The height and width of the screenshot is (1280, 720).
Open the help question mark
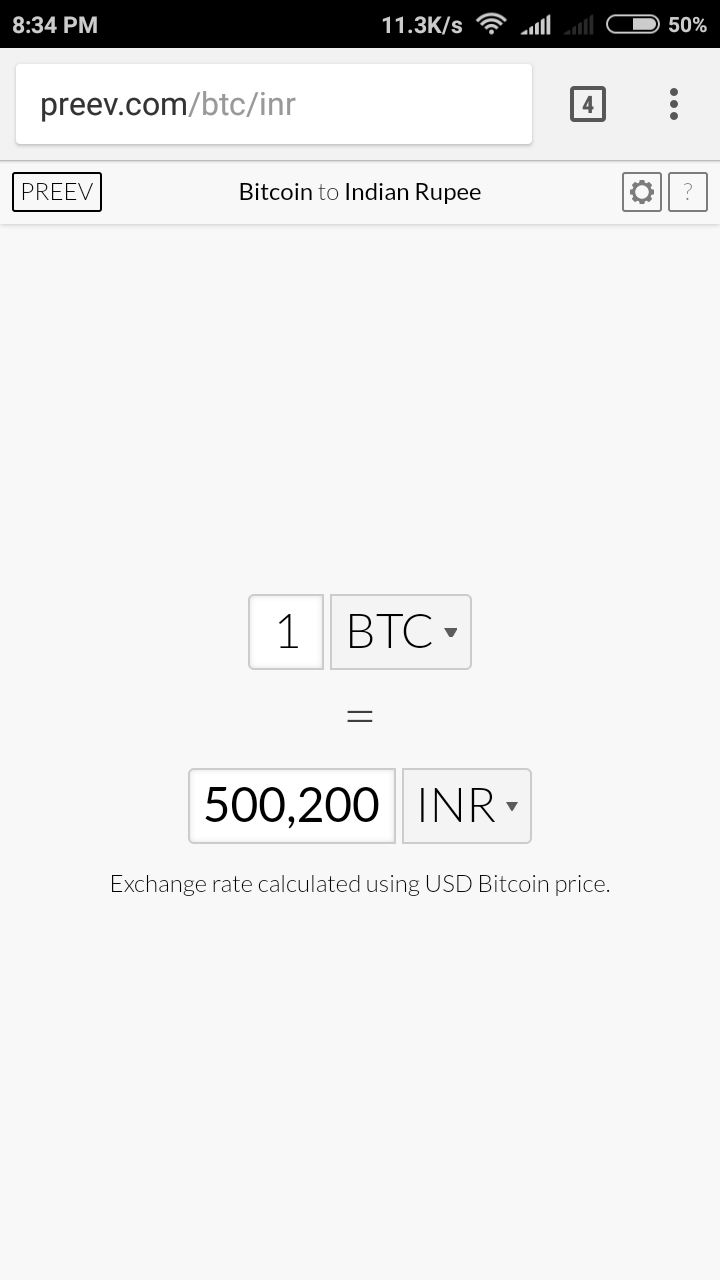tap(688, 192)
